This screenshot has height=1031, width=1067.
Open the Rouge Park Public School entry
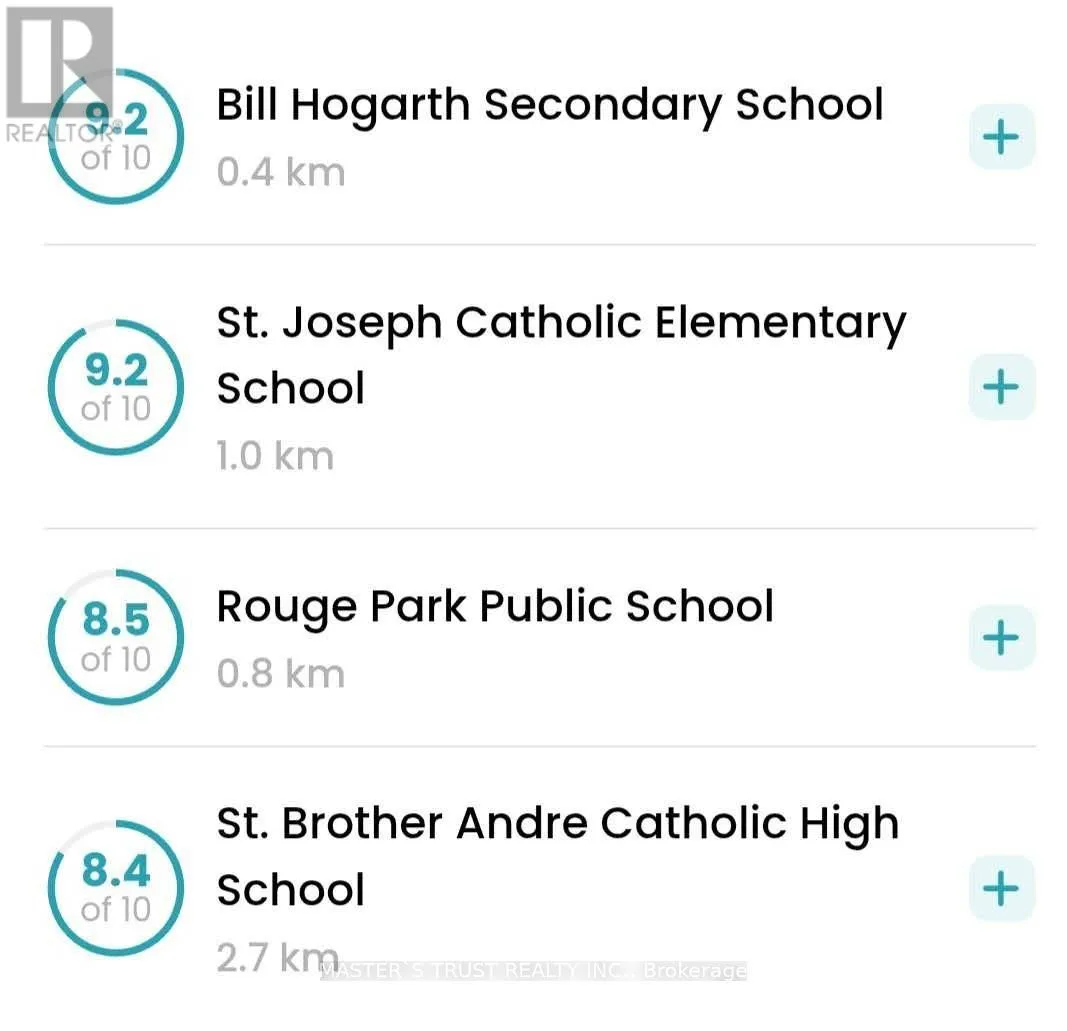(540, 638)
